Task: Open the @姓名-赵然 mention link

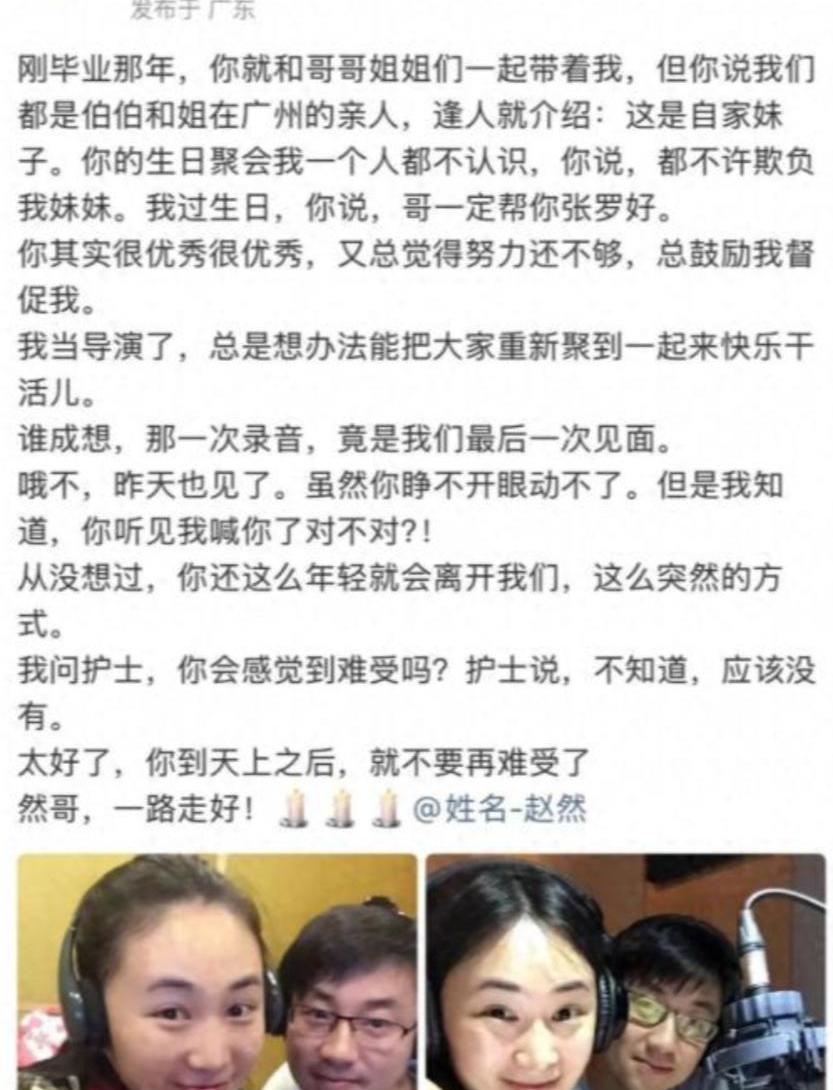Action: 500,808
